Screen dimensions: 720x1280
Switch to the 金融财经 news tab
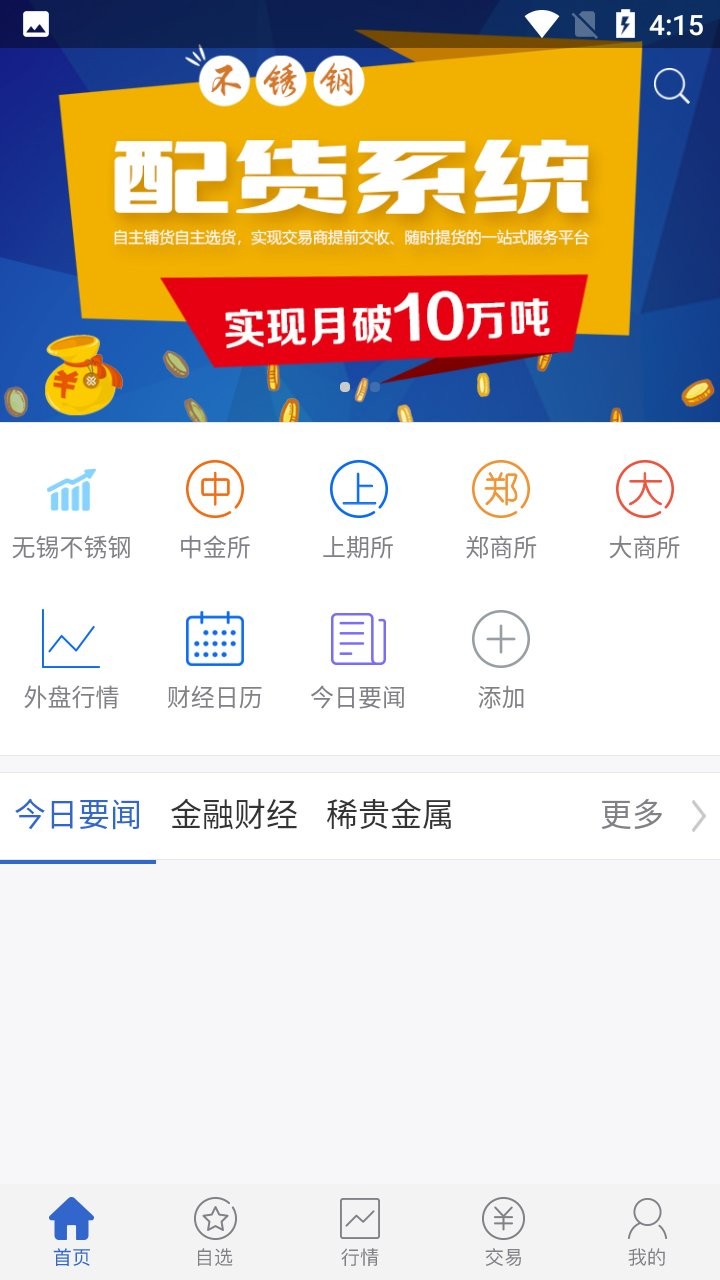(x=234, y=815)
